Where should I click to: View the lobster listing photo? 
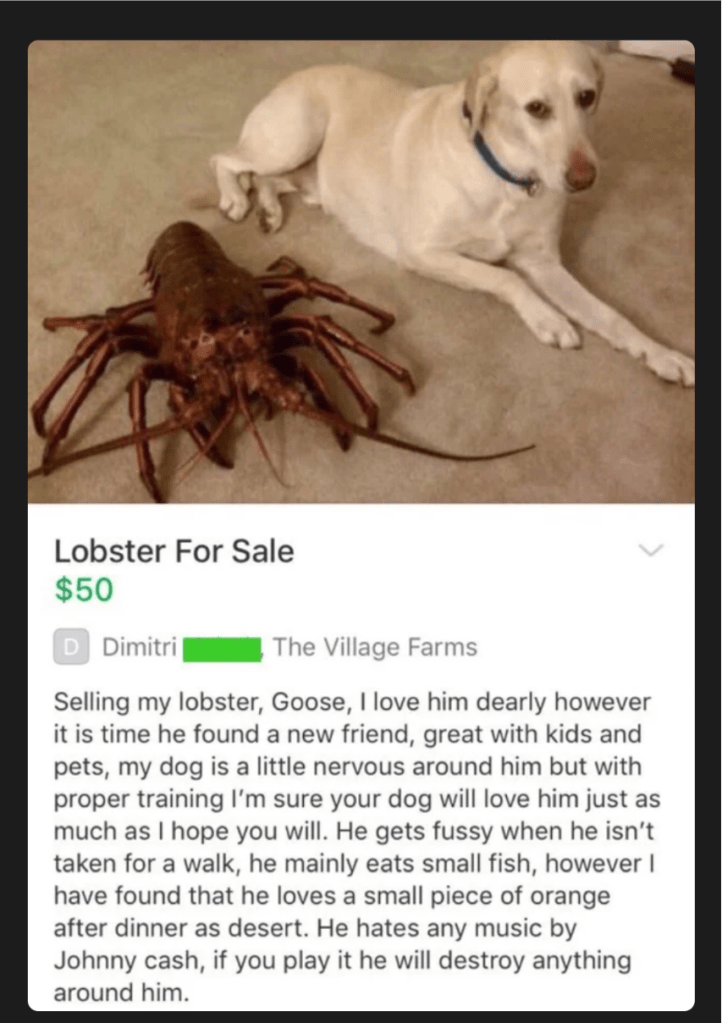pos(361,272)
